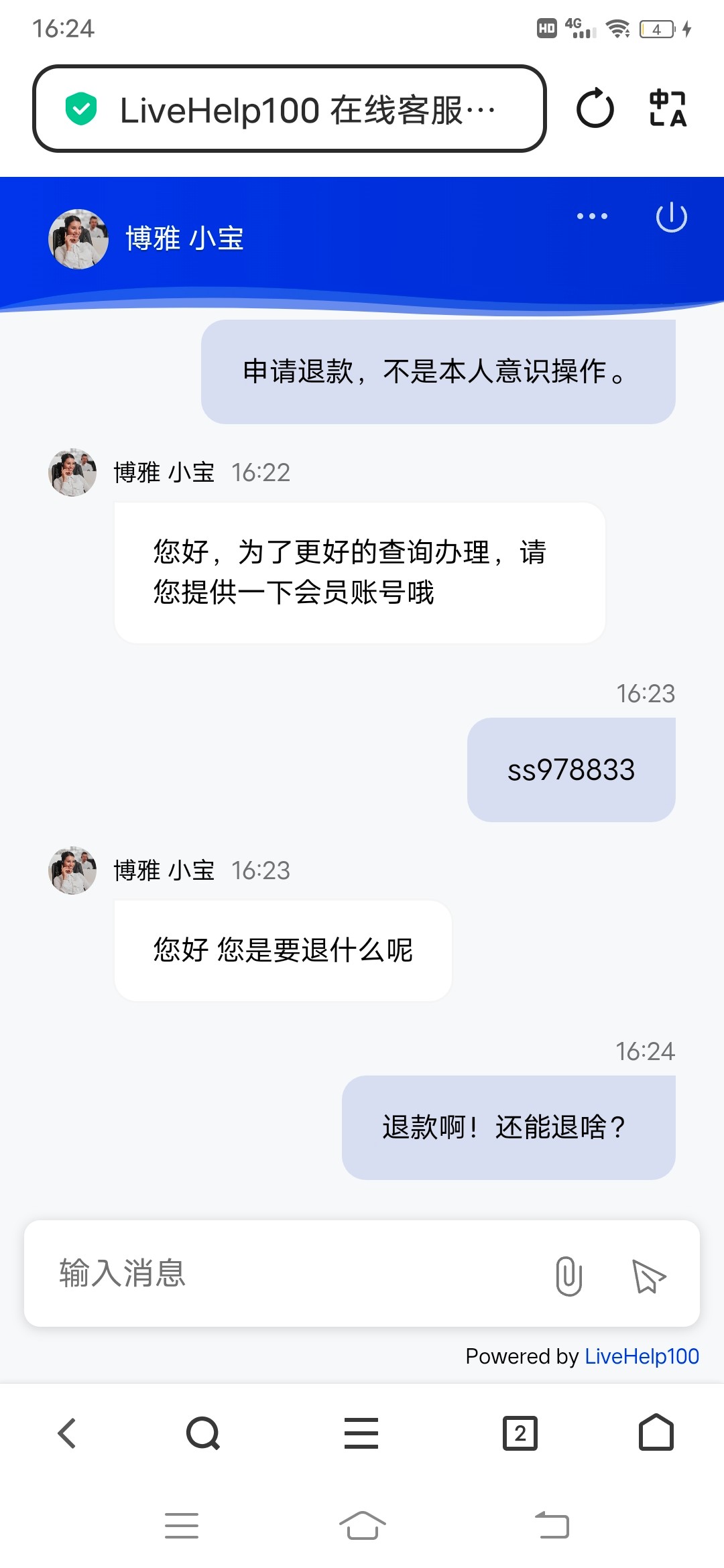Send the message with the arrow icon
The height and width of the screenshot is (1568, 724).
[x=648, y=1275]
